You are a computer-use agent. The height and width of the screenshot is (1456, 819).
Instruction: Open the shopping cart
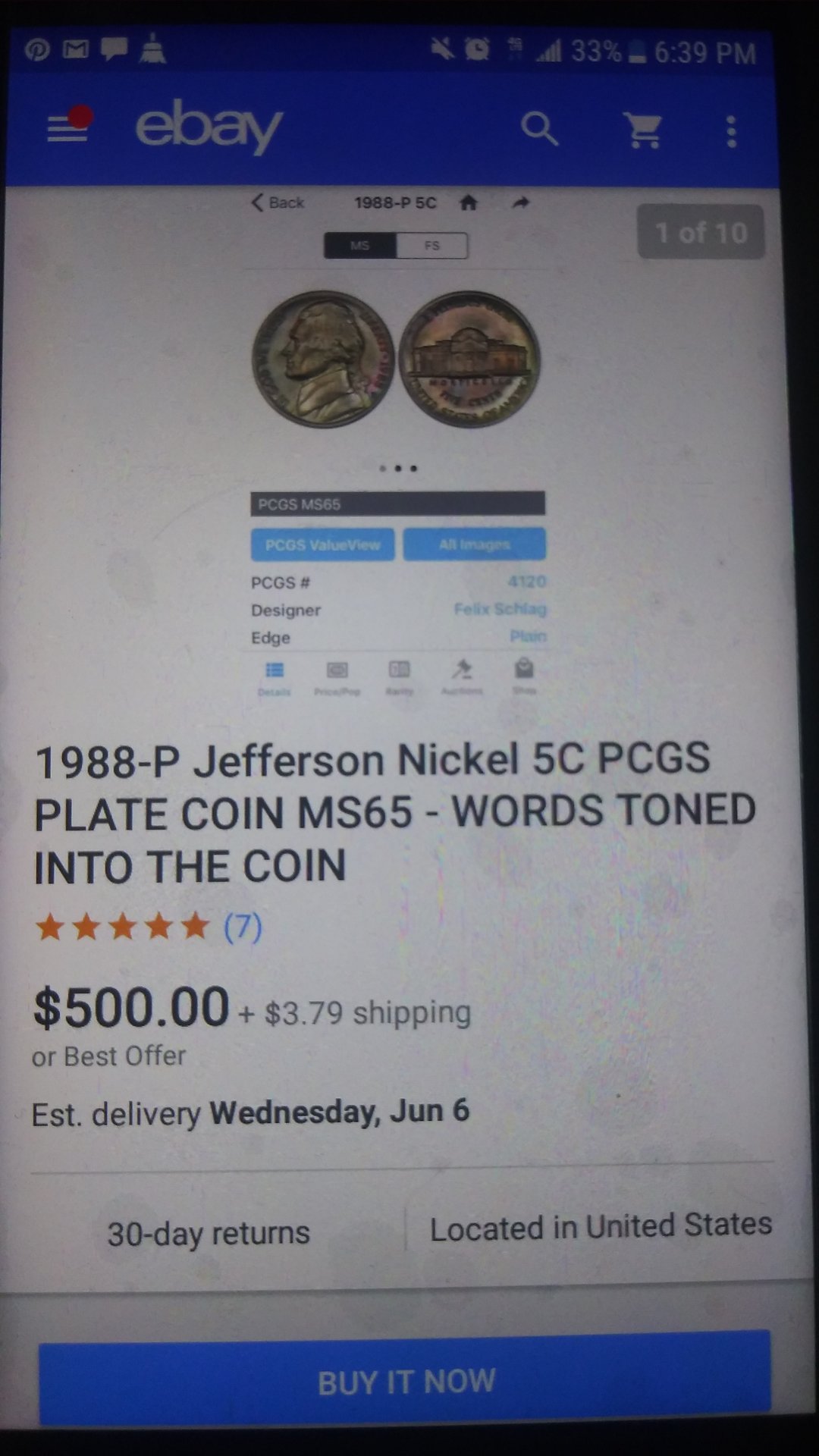pos(644,131)
